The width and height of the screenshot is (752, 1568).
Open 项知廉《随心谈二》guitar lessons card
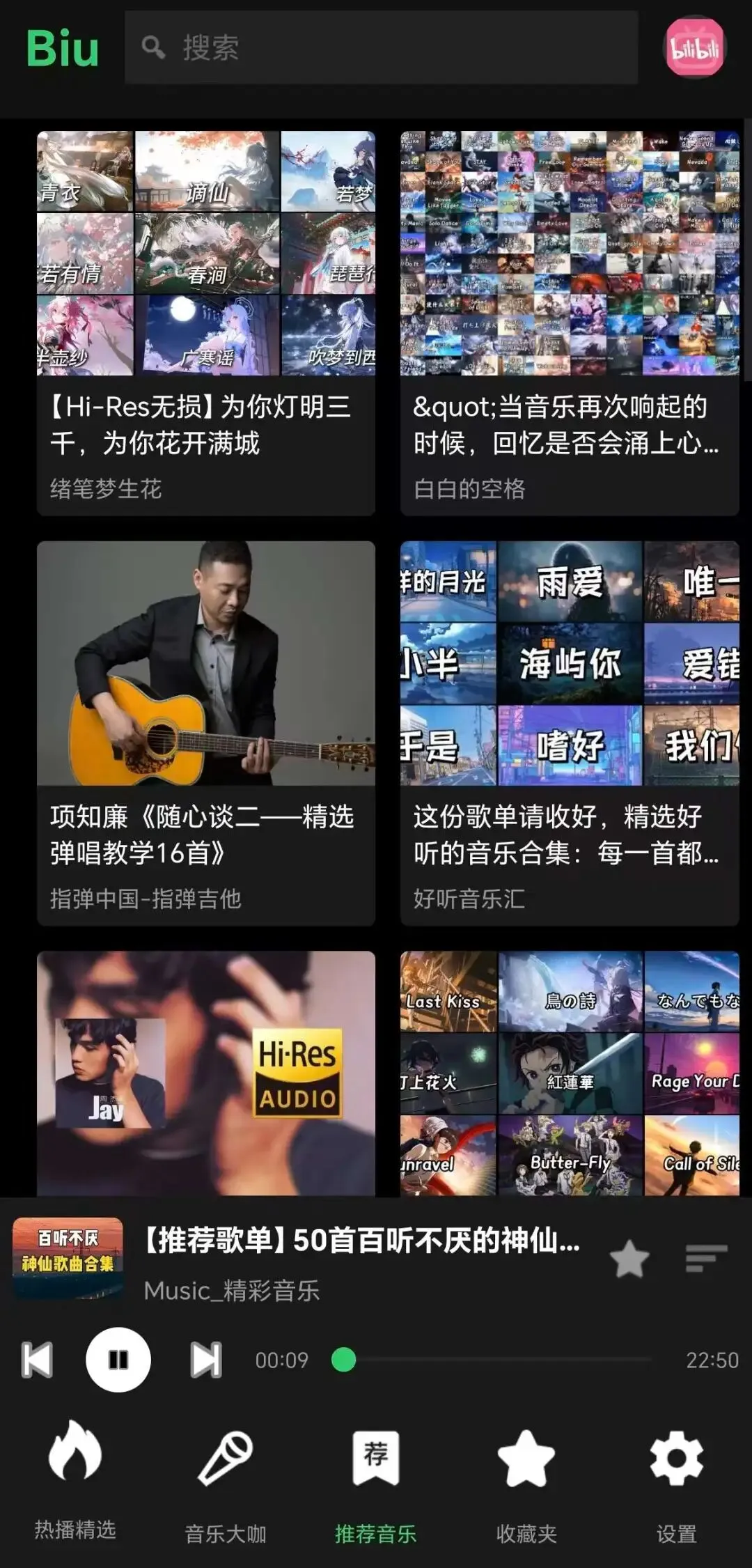coord(206,733)
